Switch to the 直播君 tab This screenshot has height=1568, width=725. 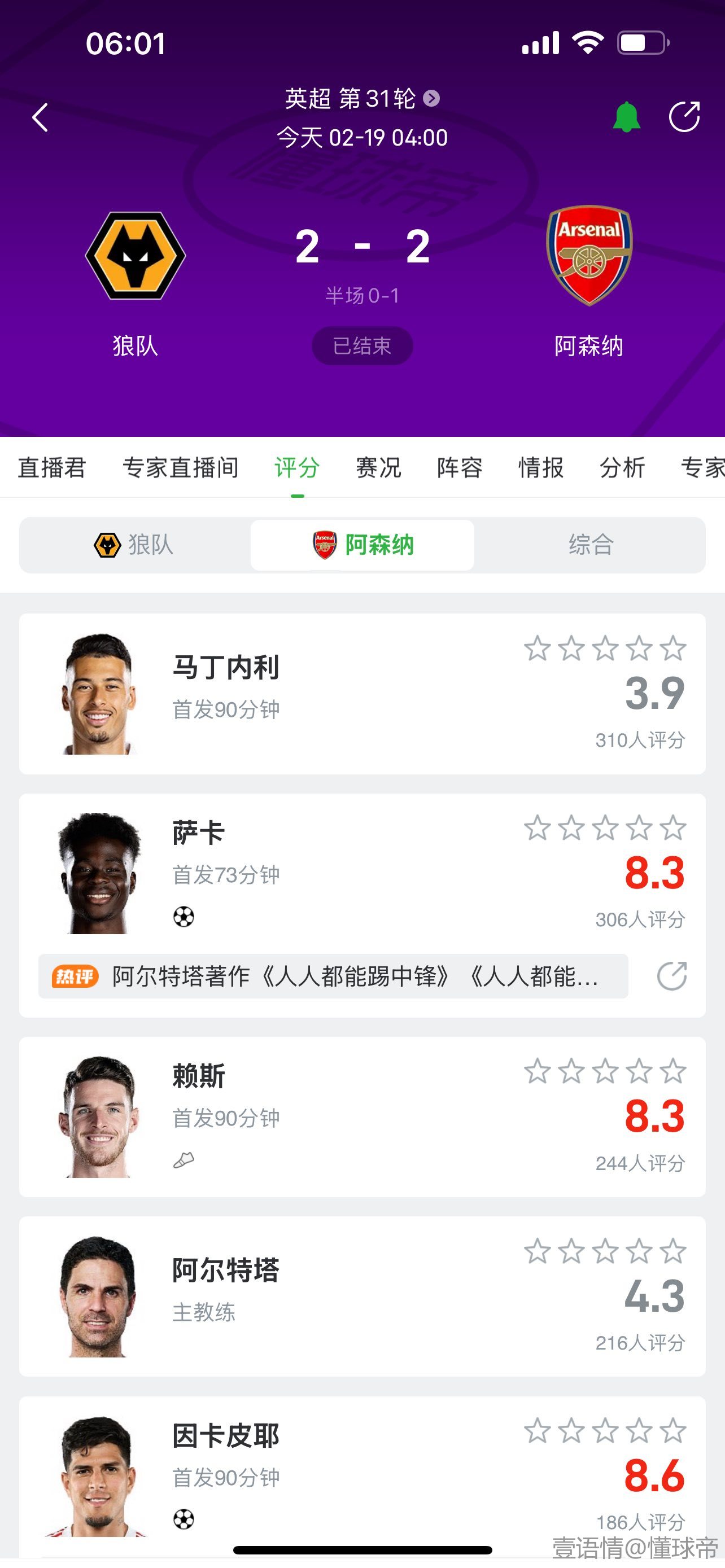(52, 467)
